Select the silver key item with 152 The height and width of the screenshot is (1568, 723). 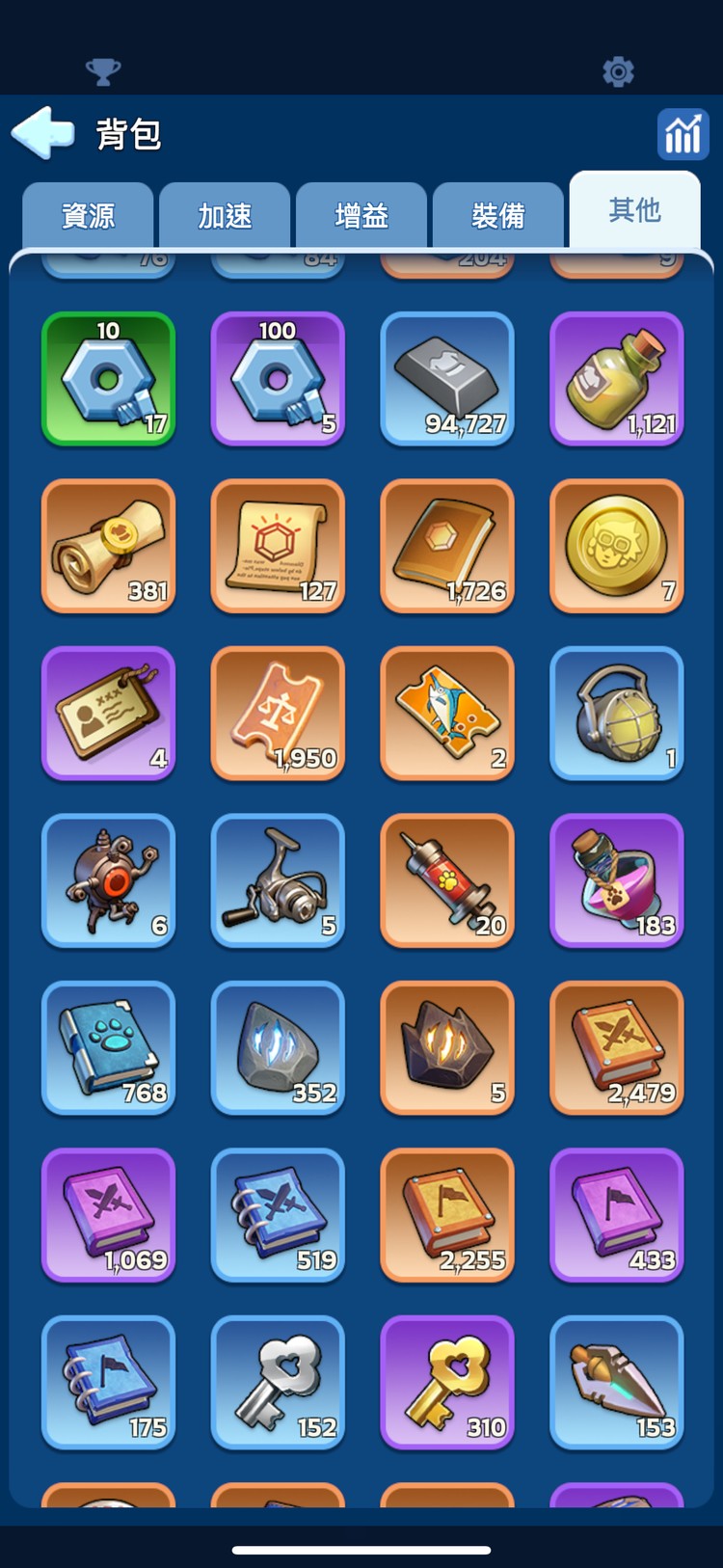coord(278,1382)
